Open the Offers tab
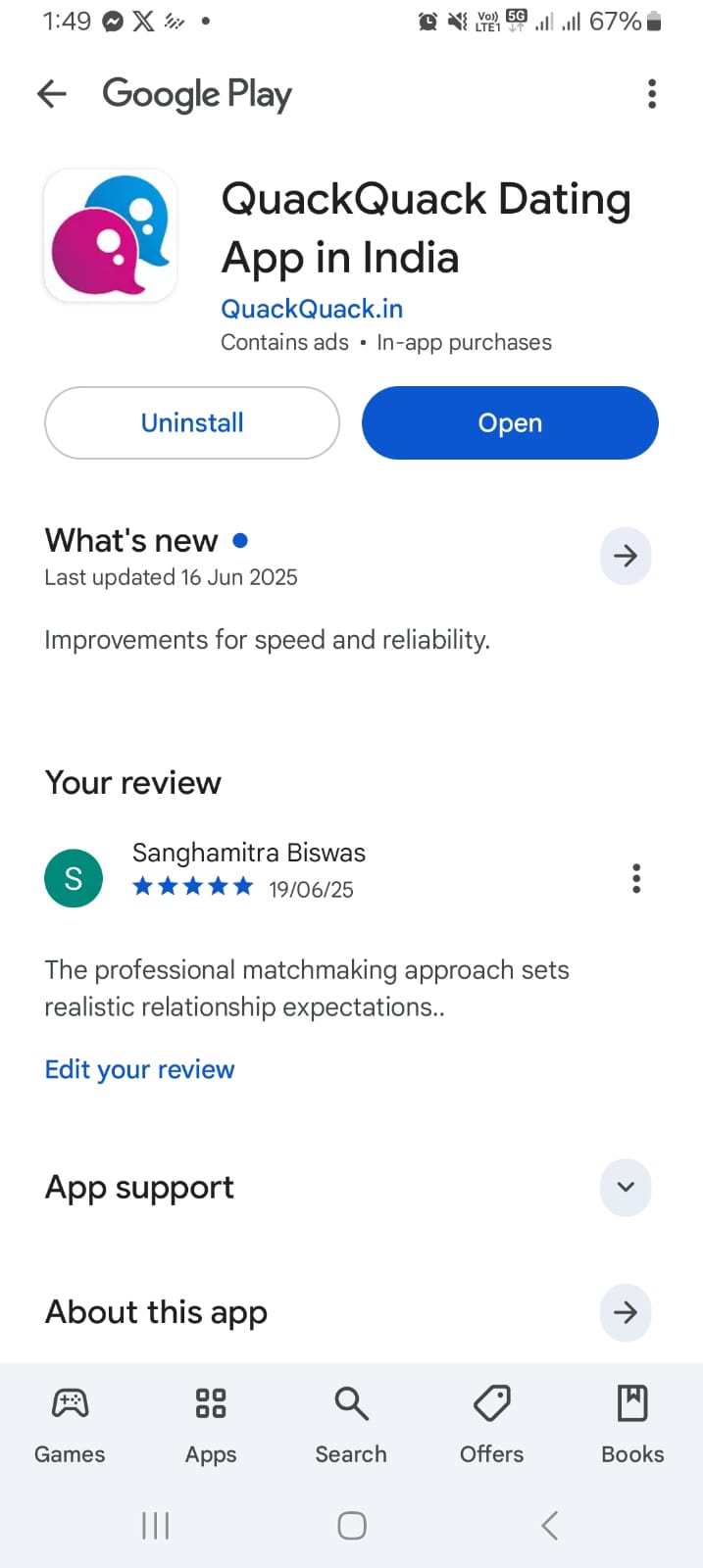 click(491, 1423)
